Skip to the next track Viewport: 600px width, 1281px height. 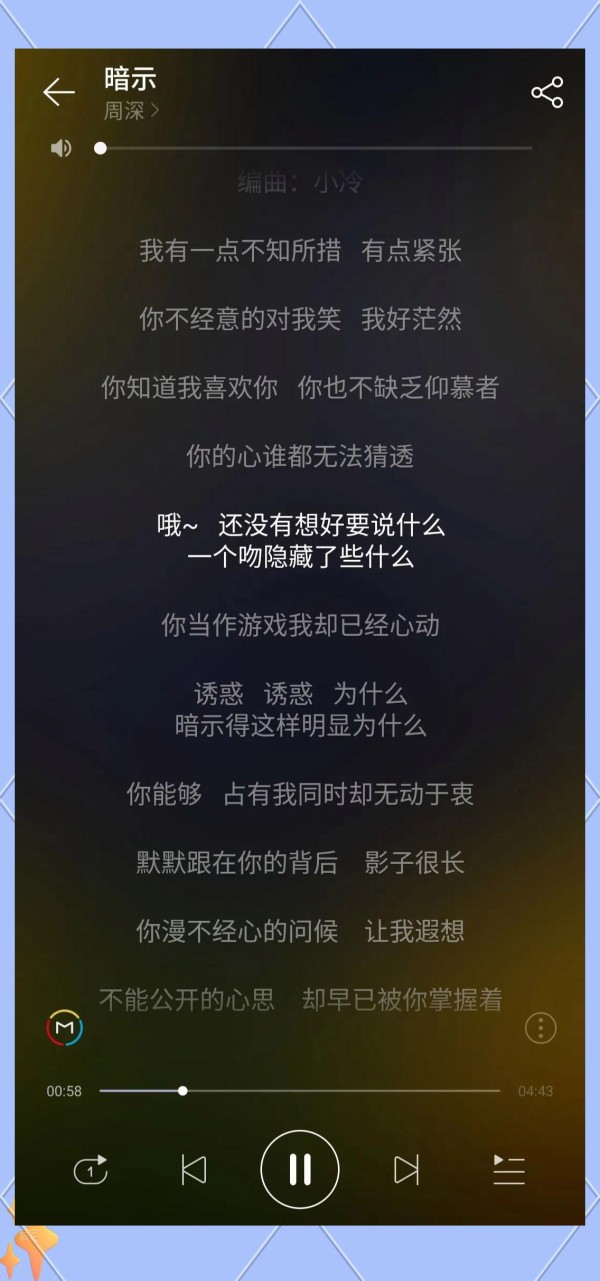pos(406,1169)
